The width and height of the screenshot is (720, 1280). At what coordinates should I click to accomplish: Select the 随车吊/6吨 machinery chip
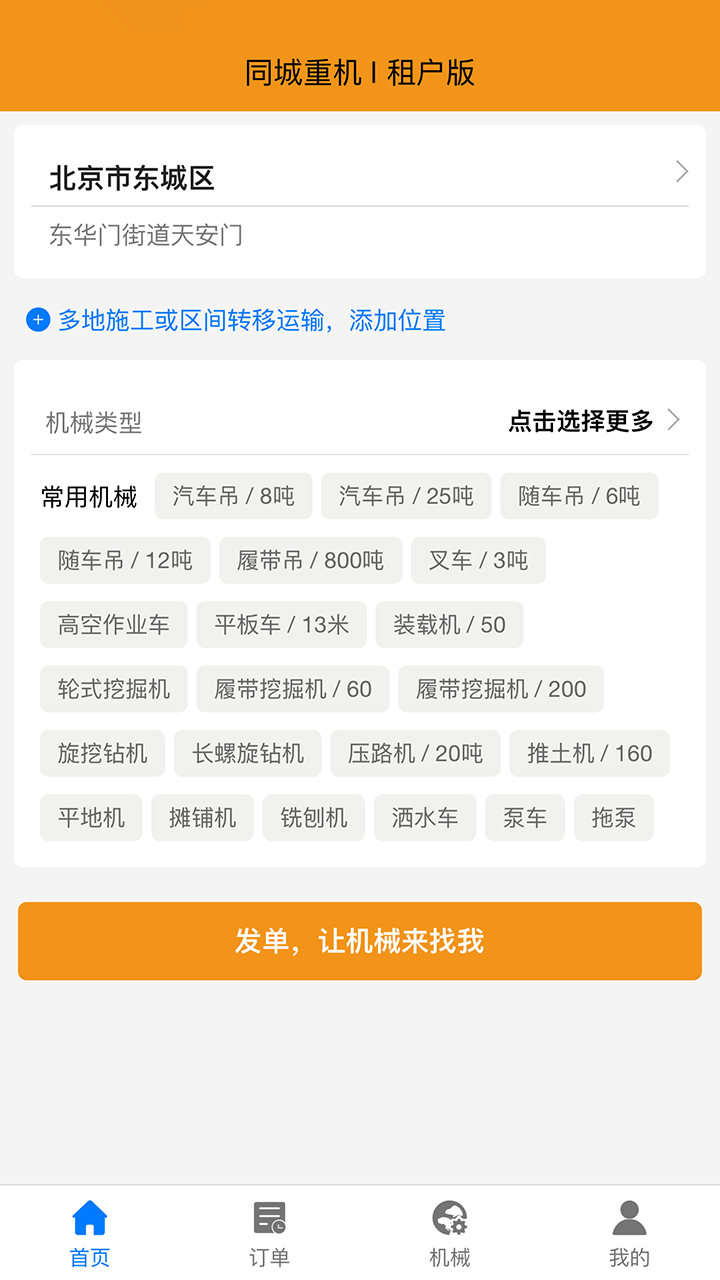pos(579,496)
